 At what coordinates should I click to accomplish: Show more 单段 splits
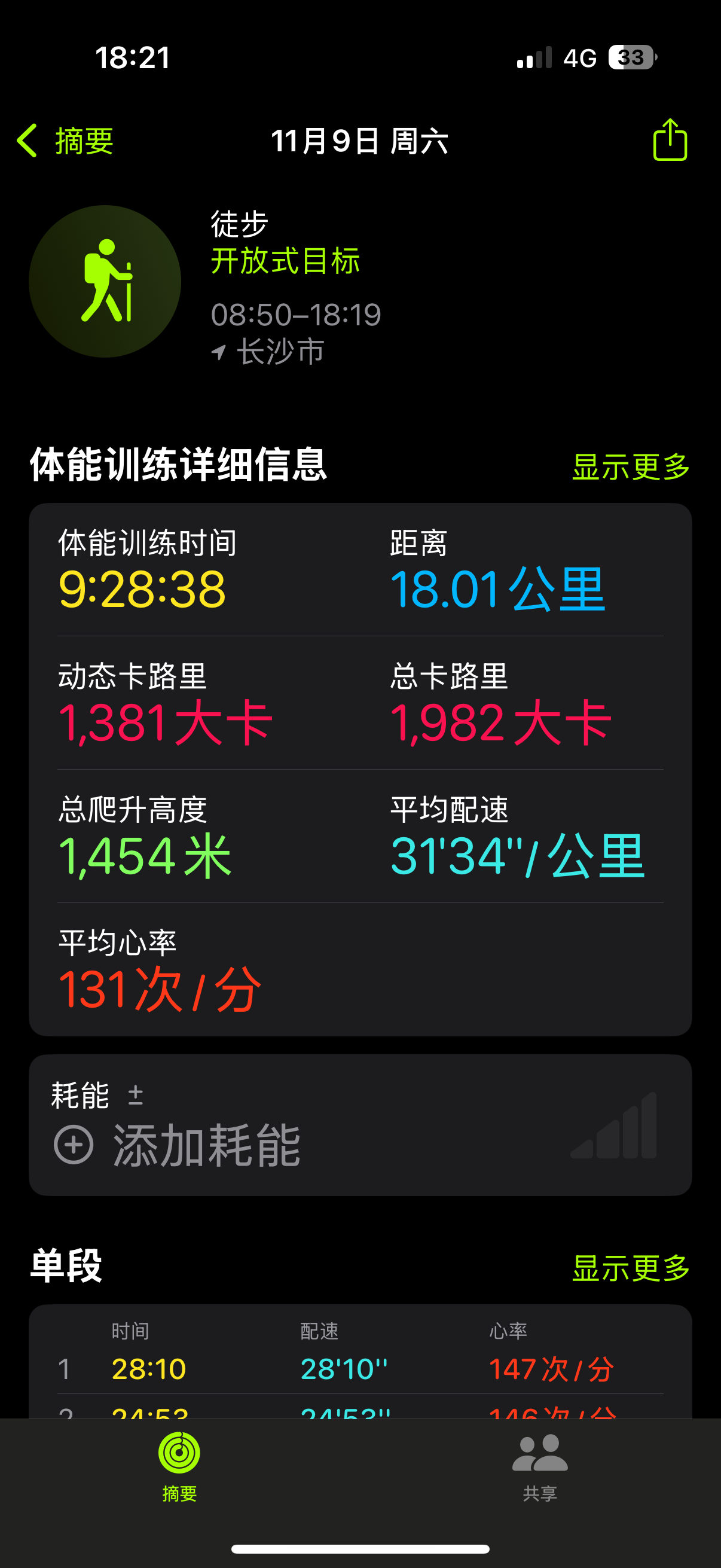click(x=630, y=1268)
